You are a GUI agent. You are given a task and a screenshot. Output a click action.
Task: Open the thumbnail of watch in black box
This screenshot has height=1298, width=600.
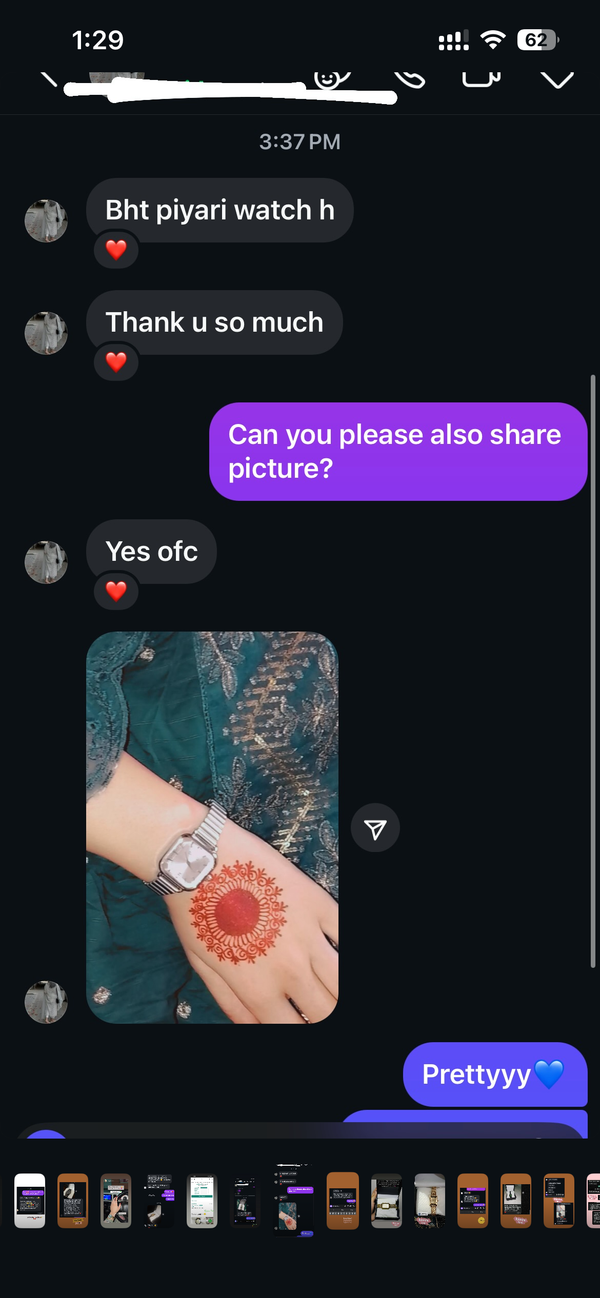pyautogui.click(x=386, y=1201)
